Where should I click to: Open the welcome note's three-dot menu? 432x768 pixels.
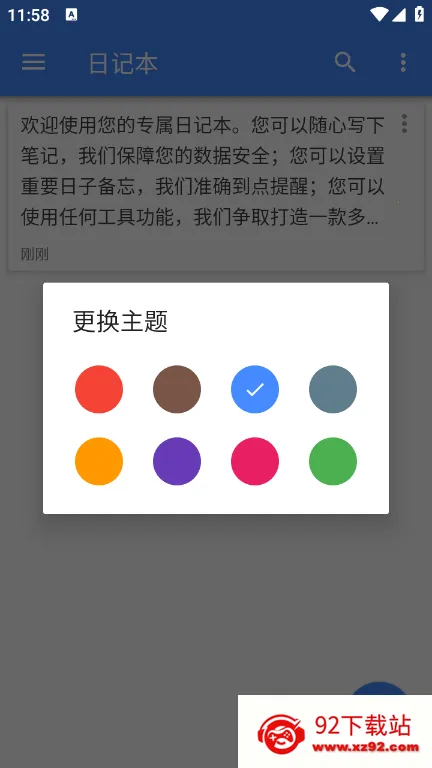(404, 124)
